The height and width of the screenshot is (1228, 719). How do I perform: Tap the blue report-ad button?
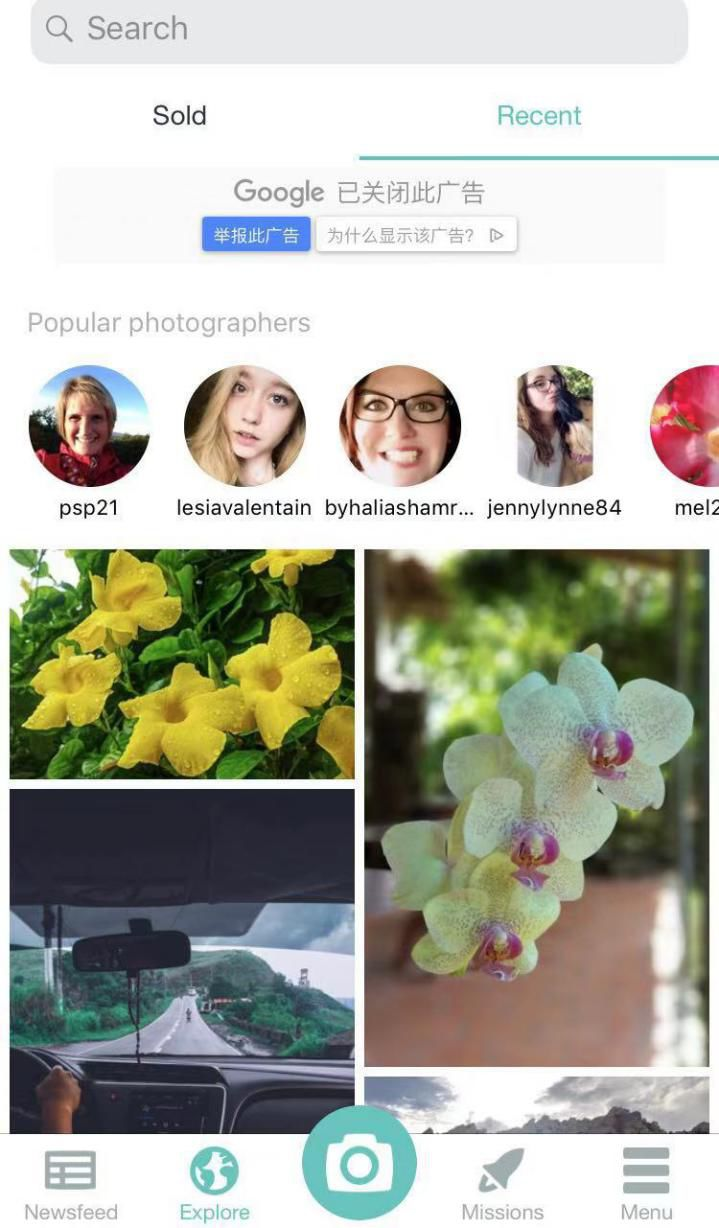coord(256,236)
